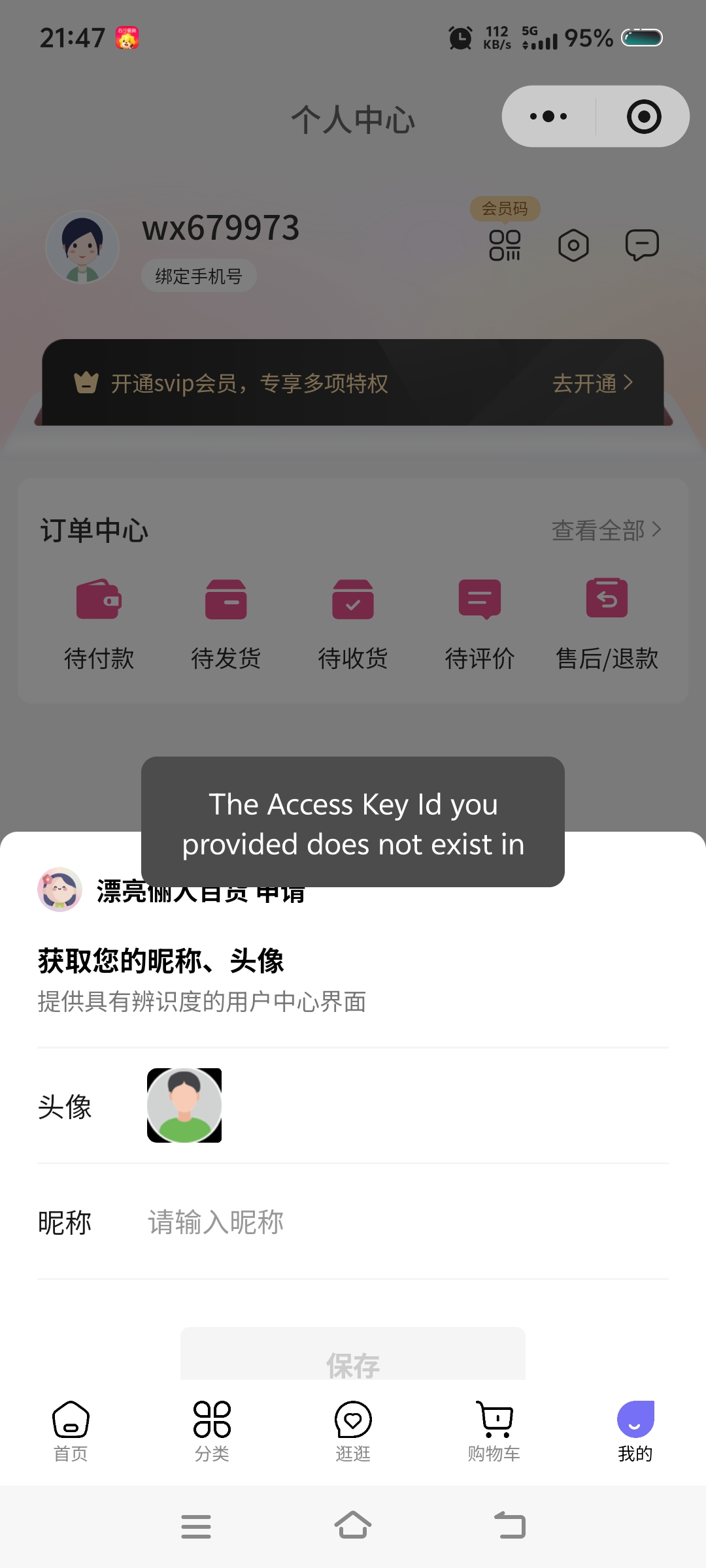Select the 我的 profile tab
706x1568 pixels.
[635, 1431]
